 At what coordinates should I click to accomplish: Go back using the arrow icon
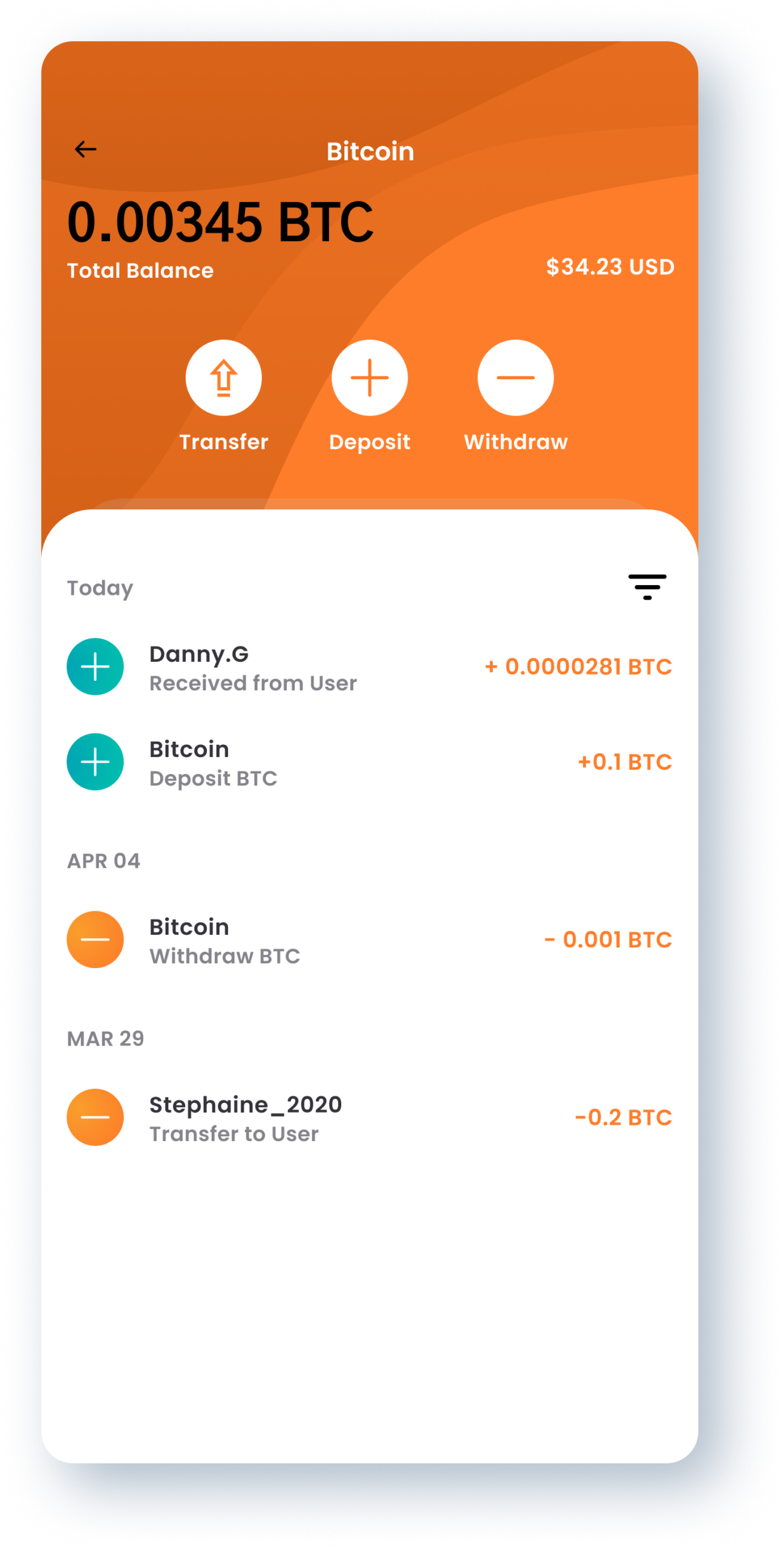coord(85,149)
